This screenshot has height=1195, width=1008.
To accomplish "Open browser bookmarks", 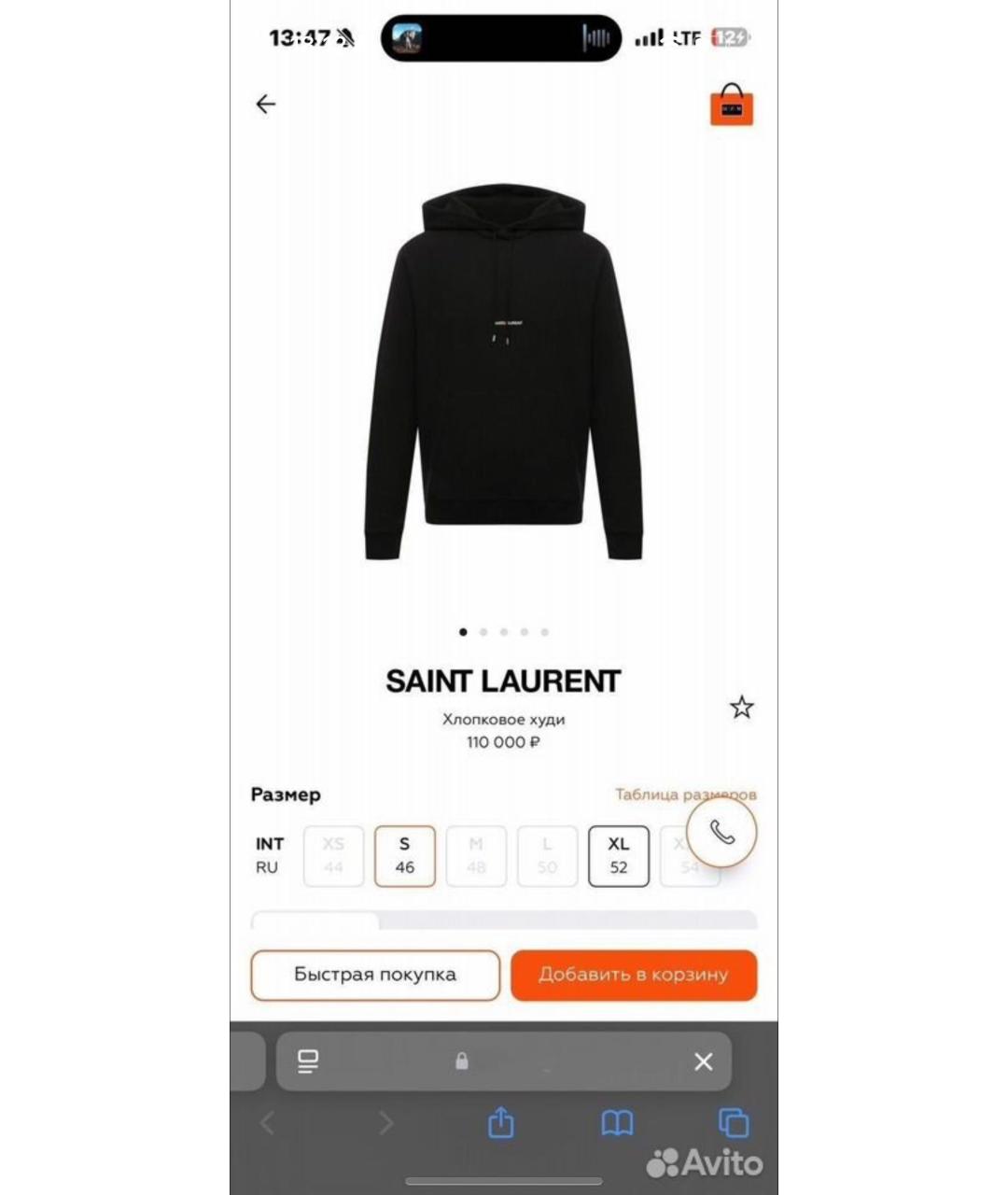I will [617, 1122].
